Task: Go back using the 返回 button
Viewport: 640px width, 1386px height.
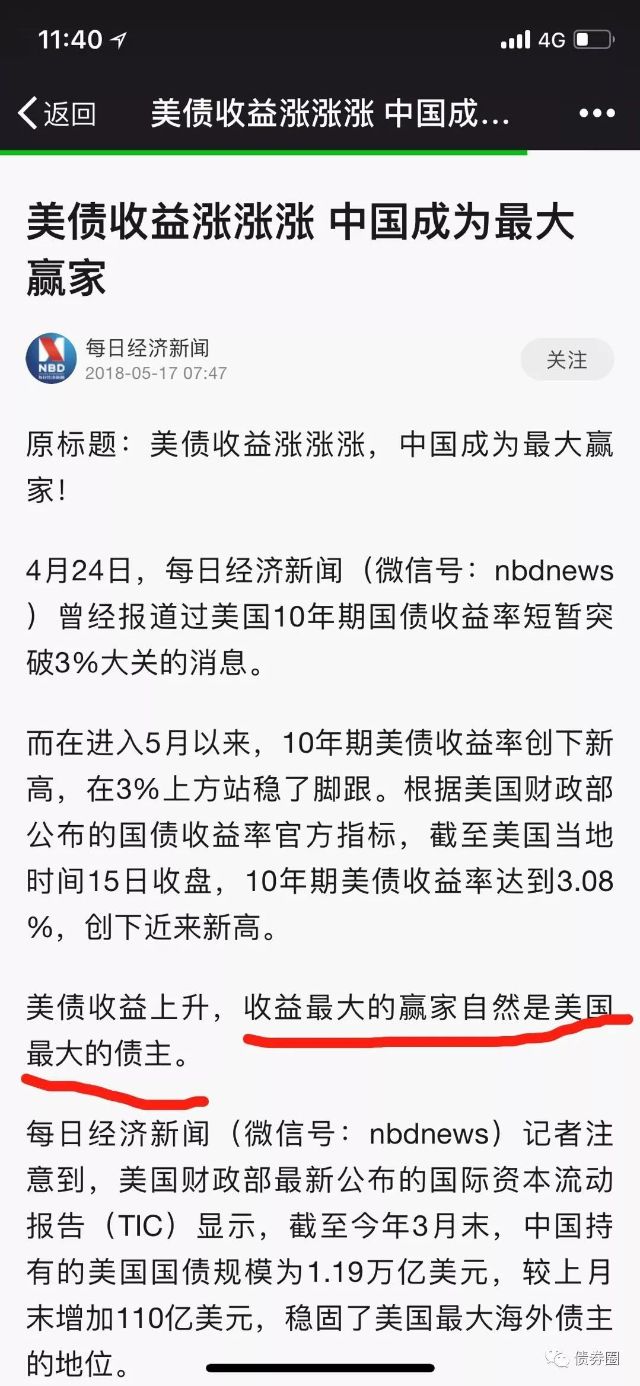Action: point(57,113)
